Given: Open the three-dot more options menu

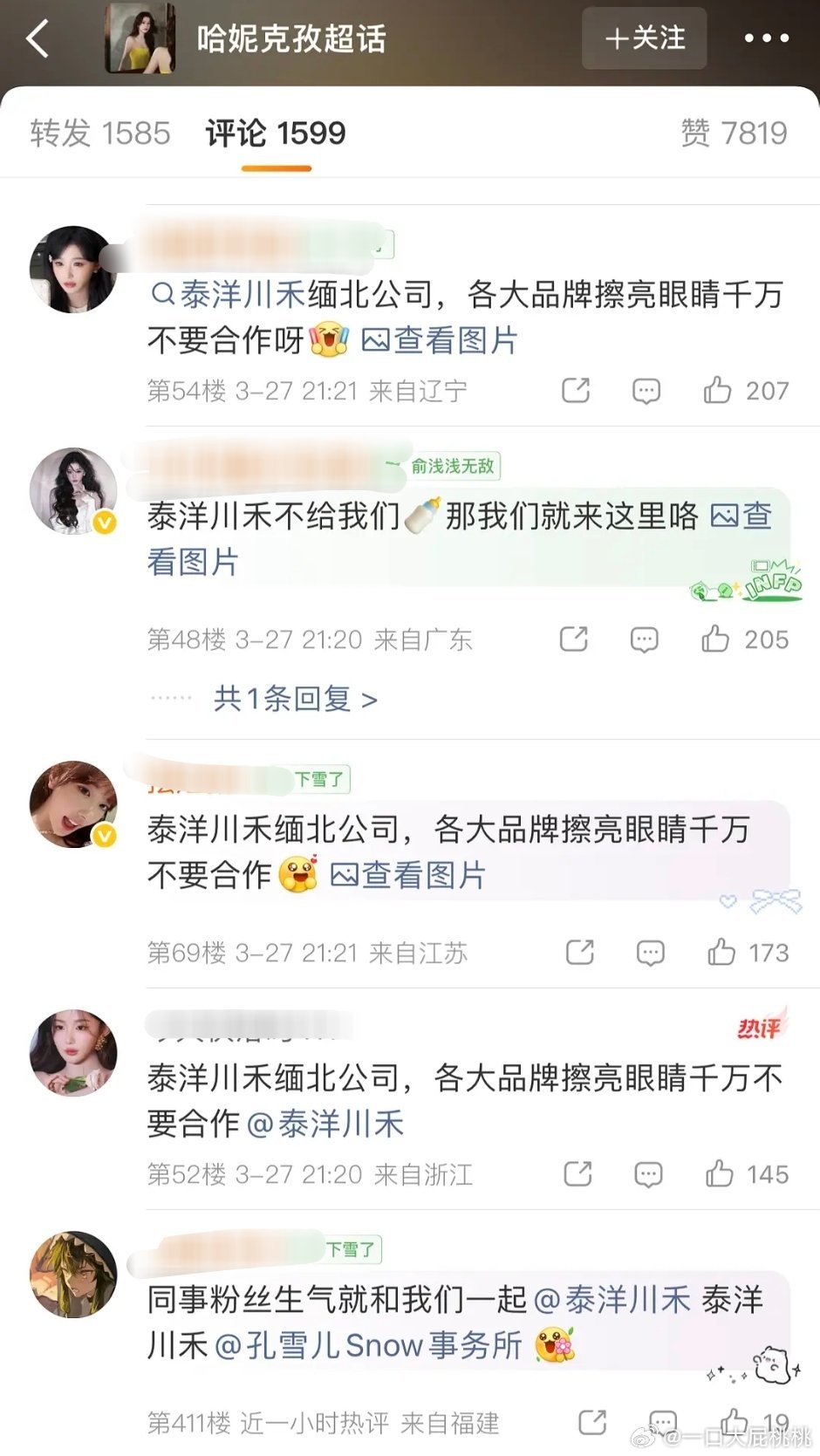Looking at the screenshot, I should point(765,38).
